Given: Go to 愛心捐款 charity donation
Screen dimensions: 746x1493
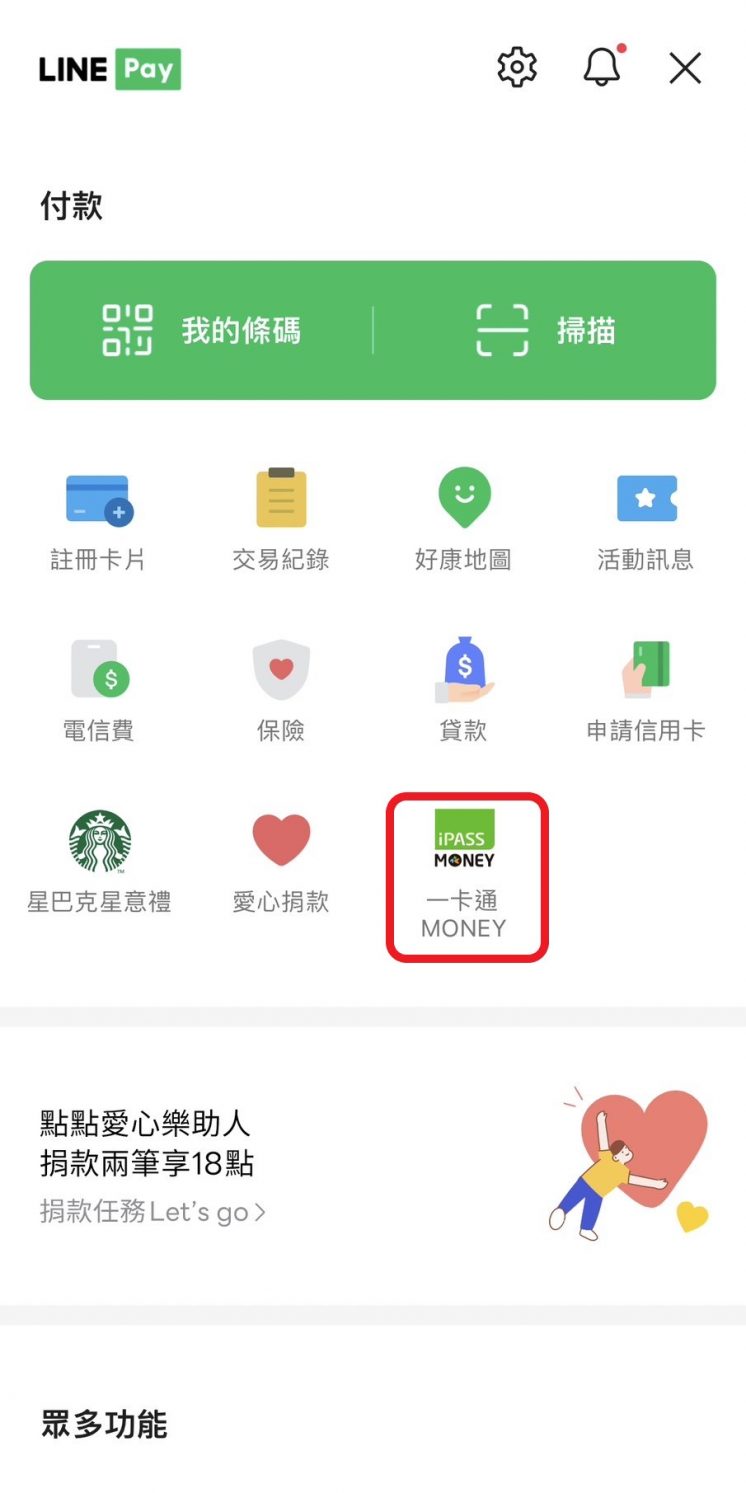Looking at the screenshot, I should [x=281, y=862].
